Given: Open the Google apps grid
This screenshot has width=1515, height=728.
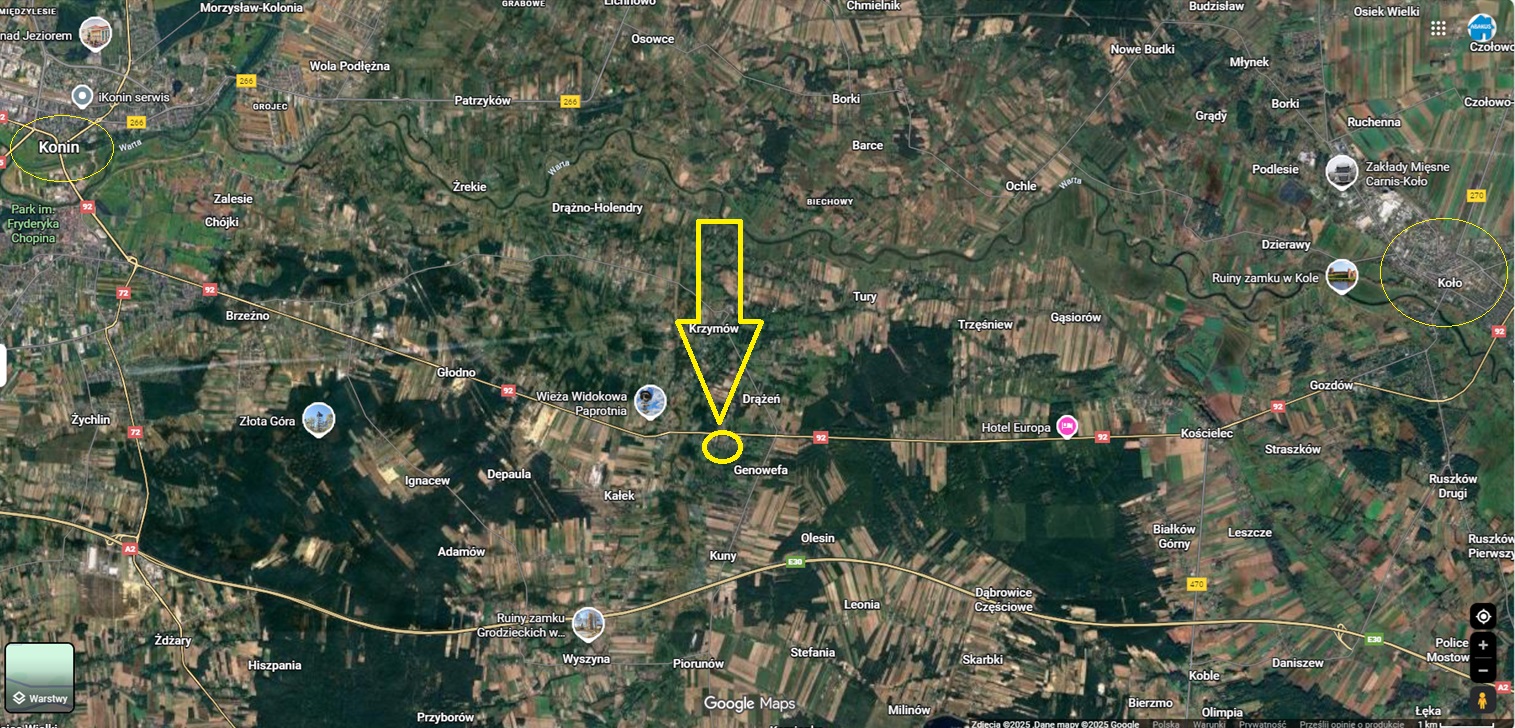Looking at the screenshot, I should point(1438,28).
